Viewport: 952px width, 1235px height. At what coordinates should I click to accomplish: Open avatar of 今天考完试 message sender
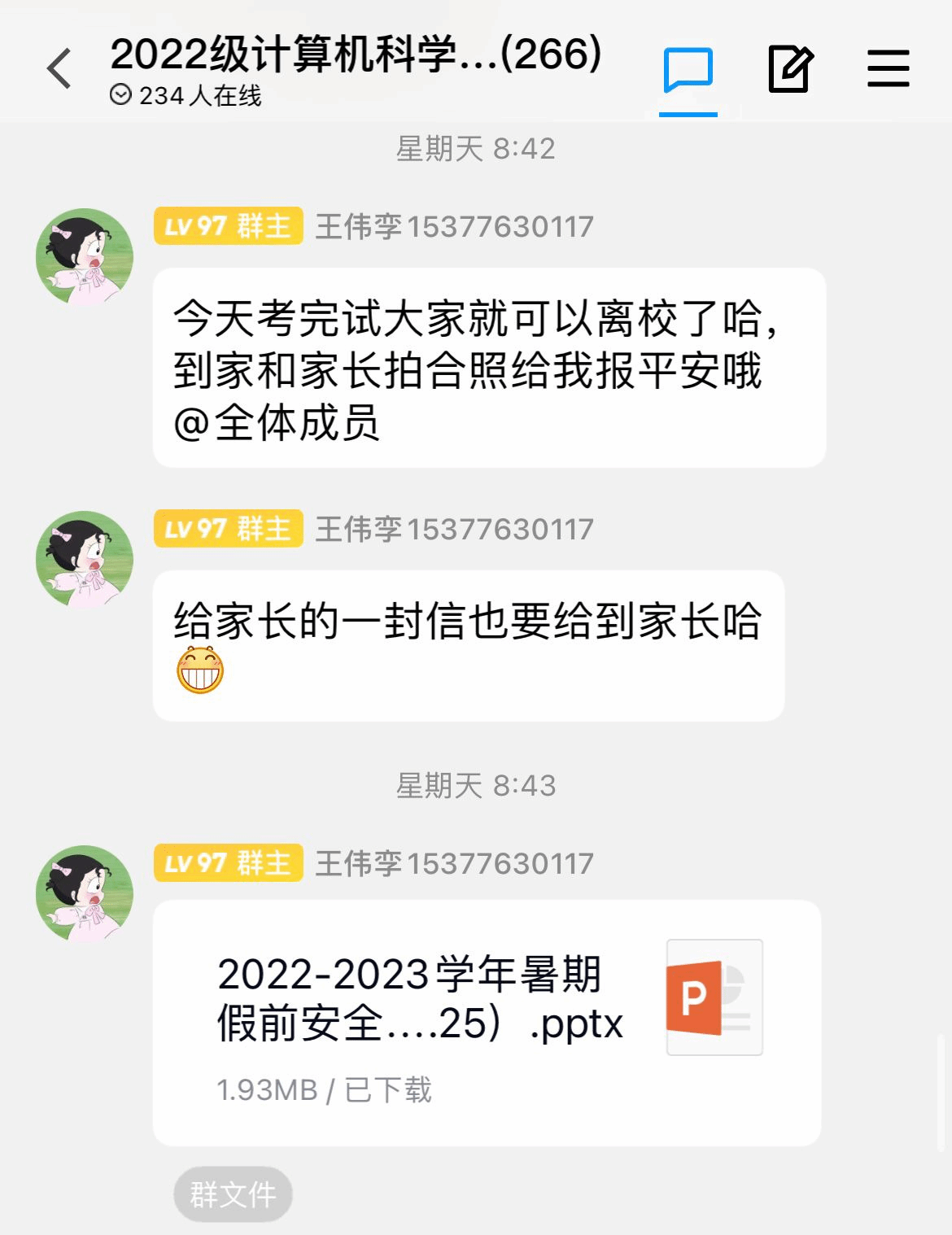(x=85, y=256)
